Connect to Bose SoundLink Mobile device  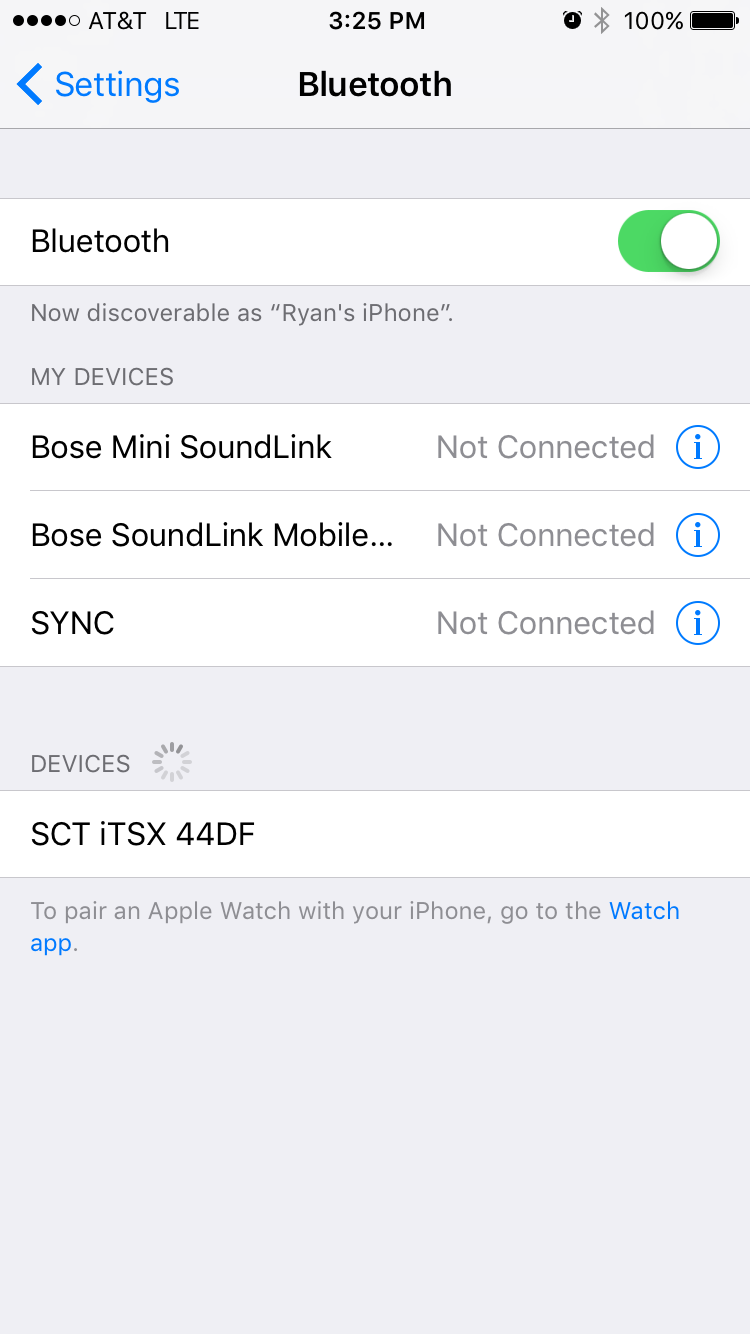(375, 535)
